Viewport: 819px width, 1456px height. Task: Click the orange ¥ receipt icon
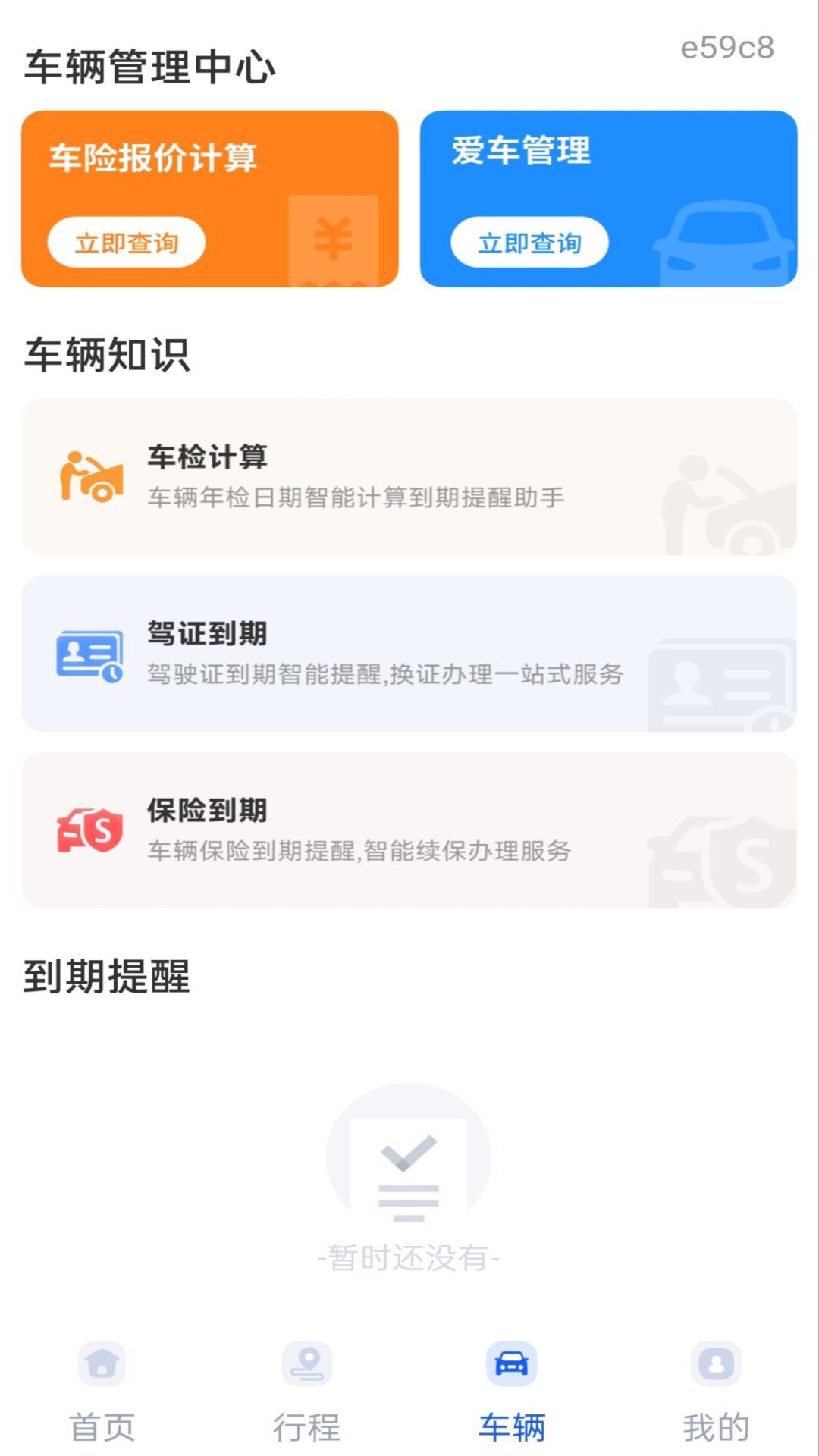(332, 239)
